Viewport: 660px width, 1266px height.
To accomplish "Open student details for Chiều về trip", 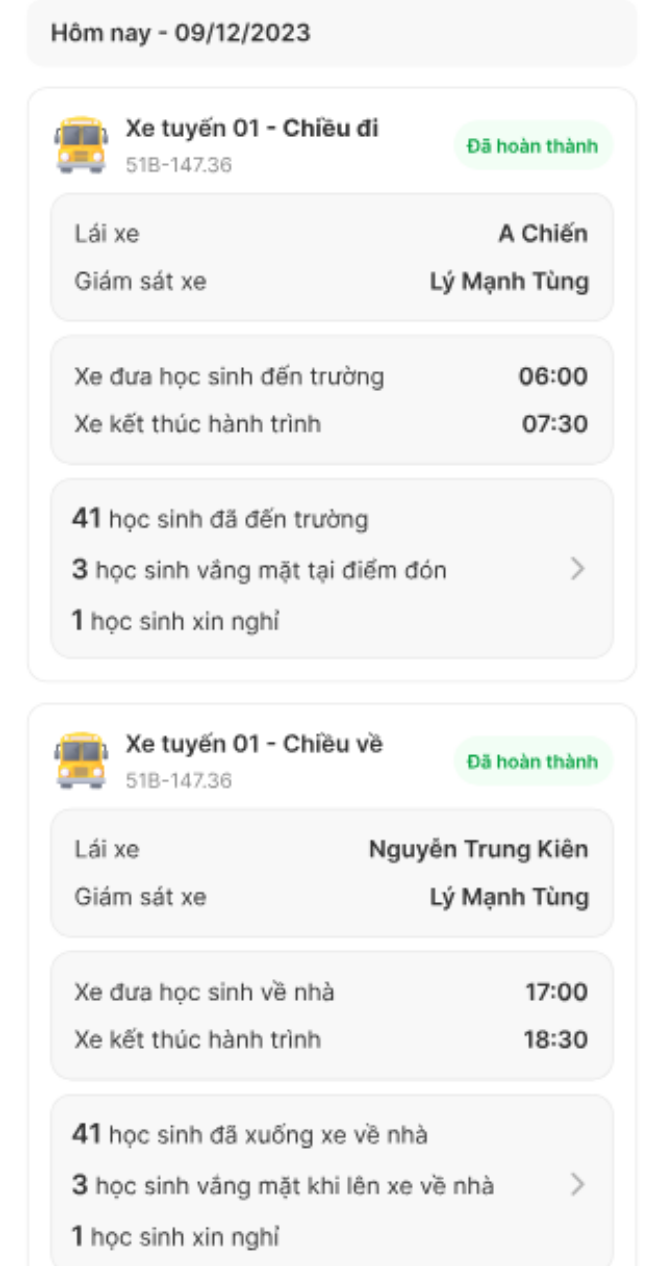I will tap(577, 1185).
